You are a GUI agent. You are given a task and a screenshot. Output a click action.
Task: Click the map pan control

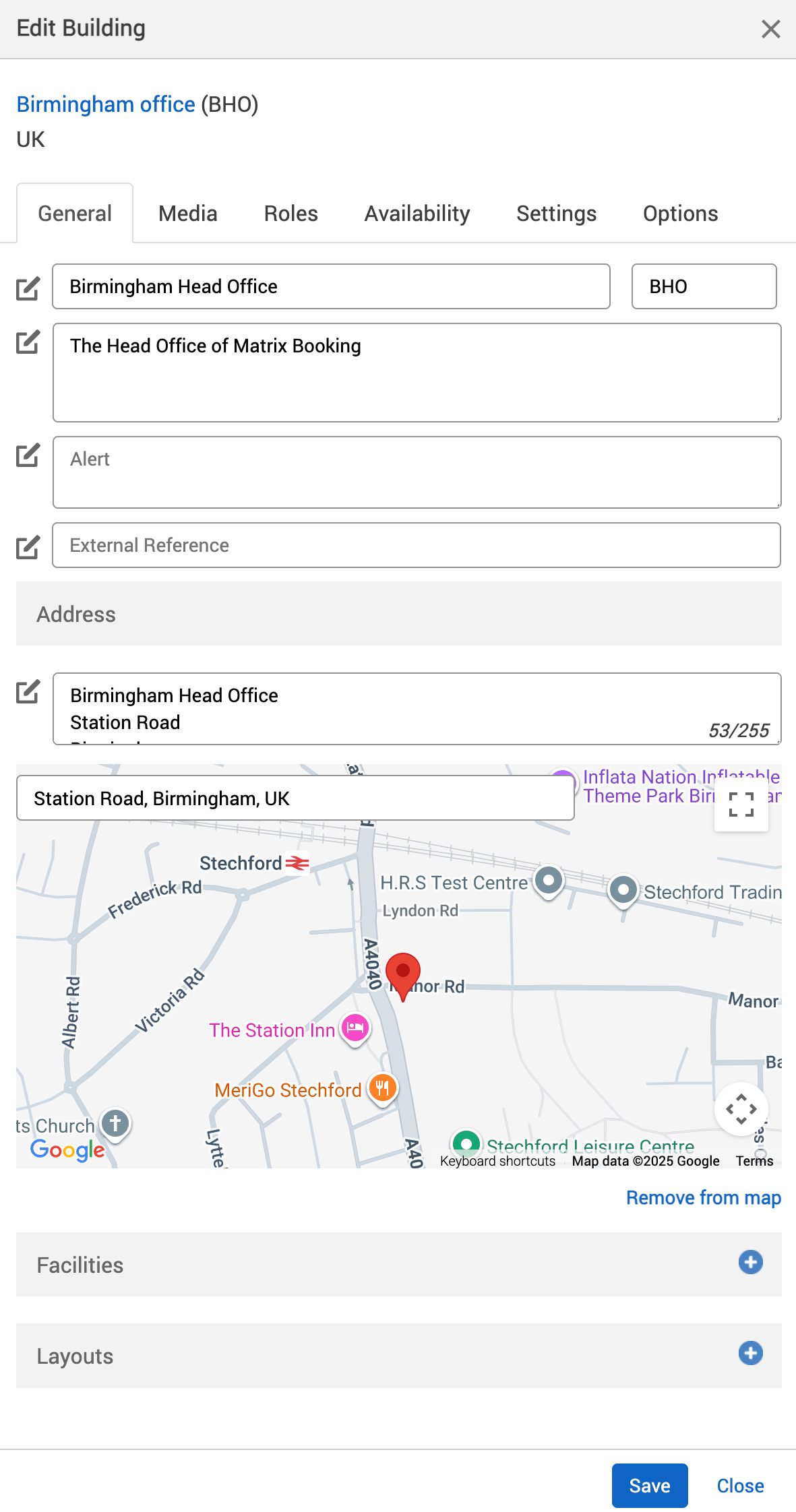(x=740, y=1110)
